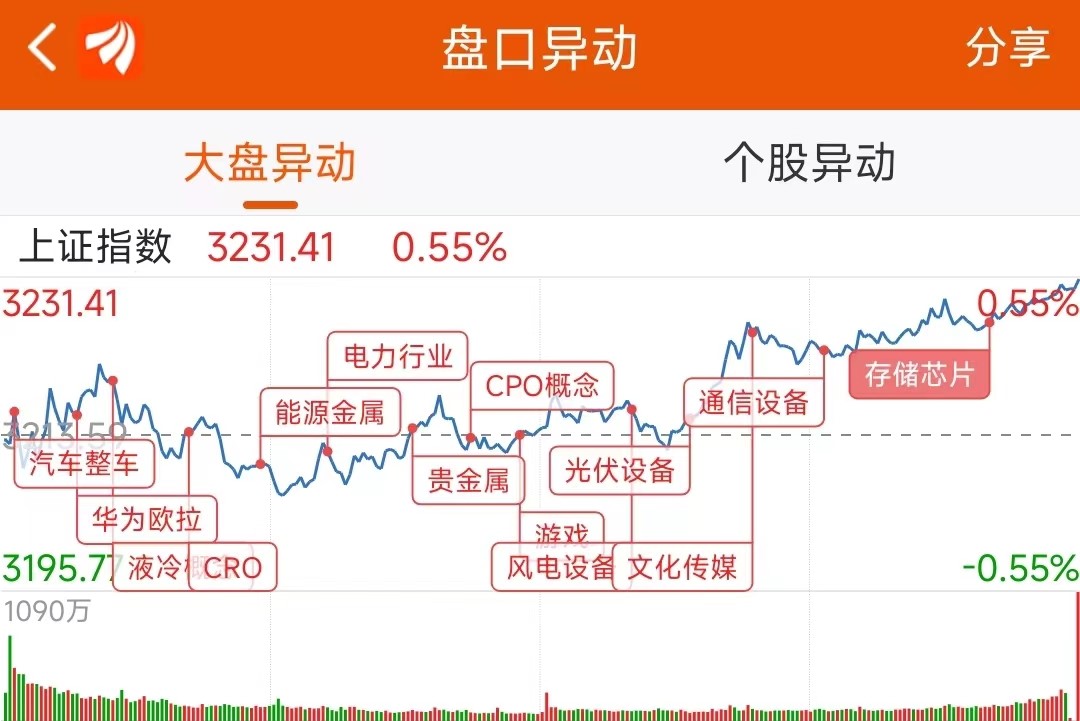
Task: Switch to the 个股异动 tab
Action: coord(809,163)
